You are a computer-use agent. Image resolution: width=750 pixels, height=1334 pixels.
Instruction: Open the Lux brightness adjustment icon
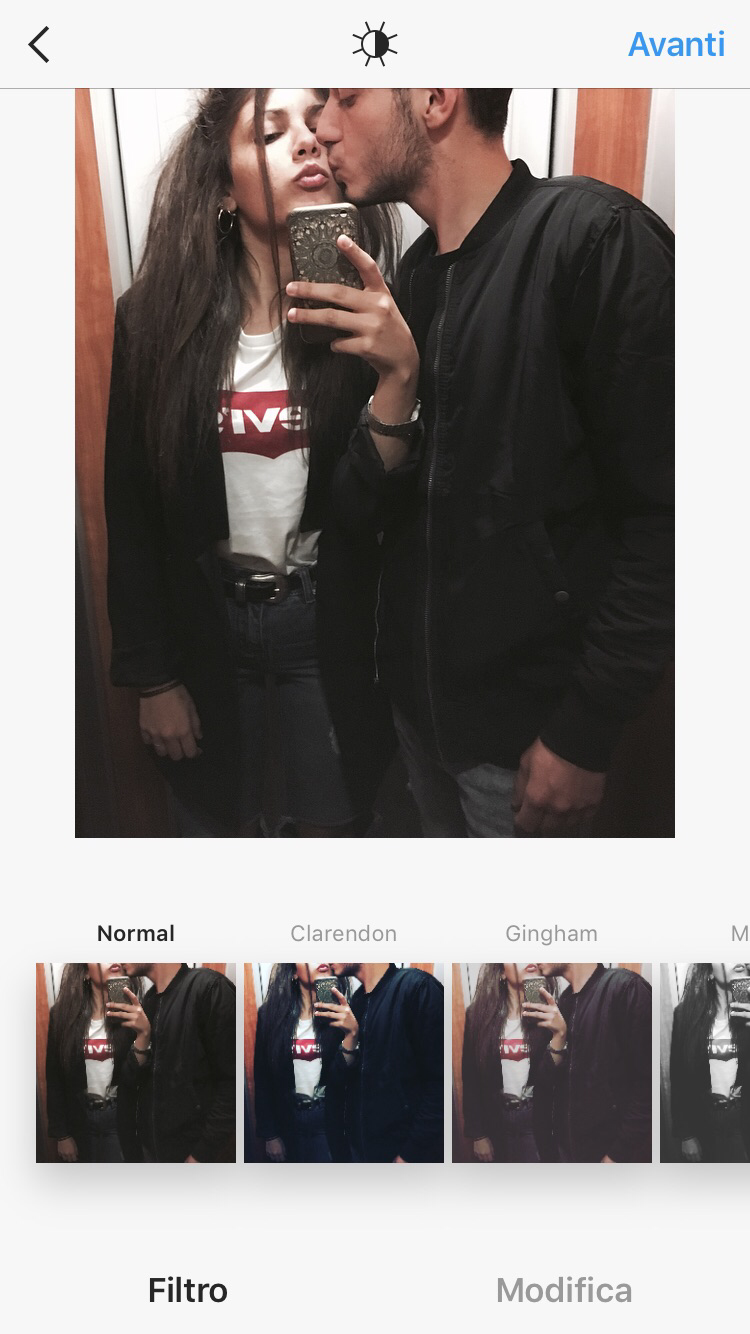click(x=375, y=45)
